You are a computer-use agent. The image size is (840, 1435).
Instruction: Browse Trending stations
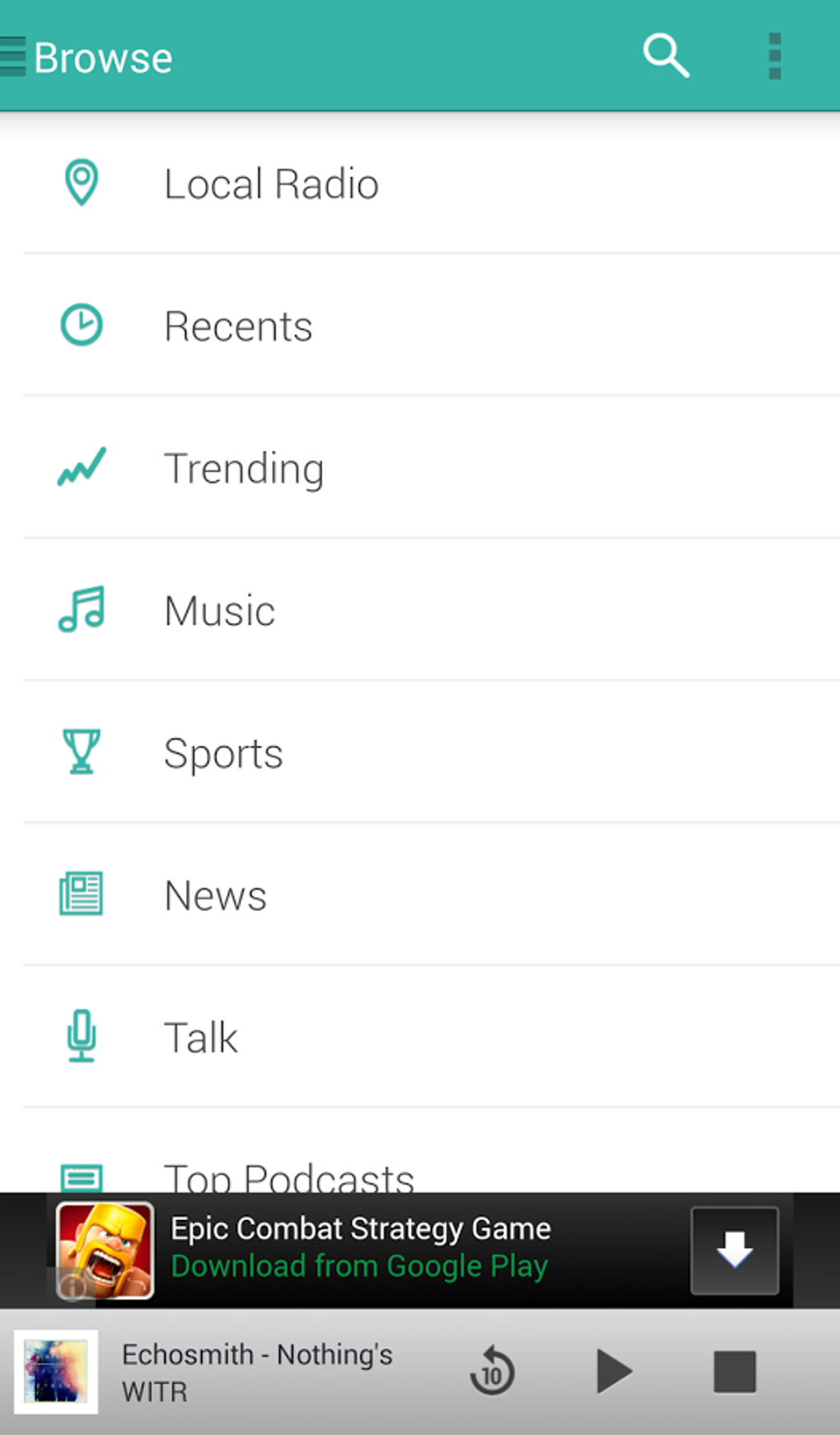243,469
